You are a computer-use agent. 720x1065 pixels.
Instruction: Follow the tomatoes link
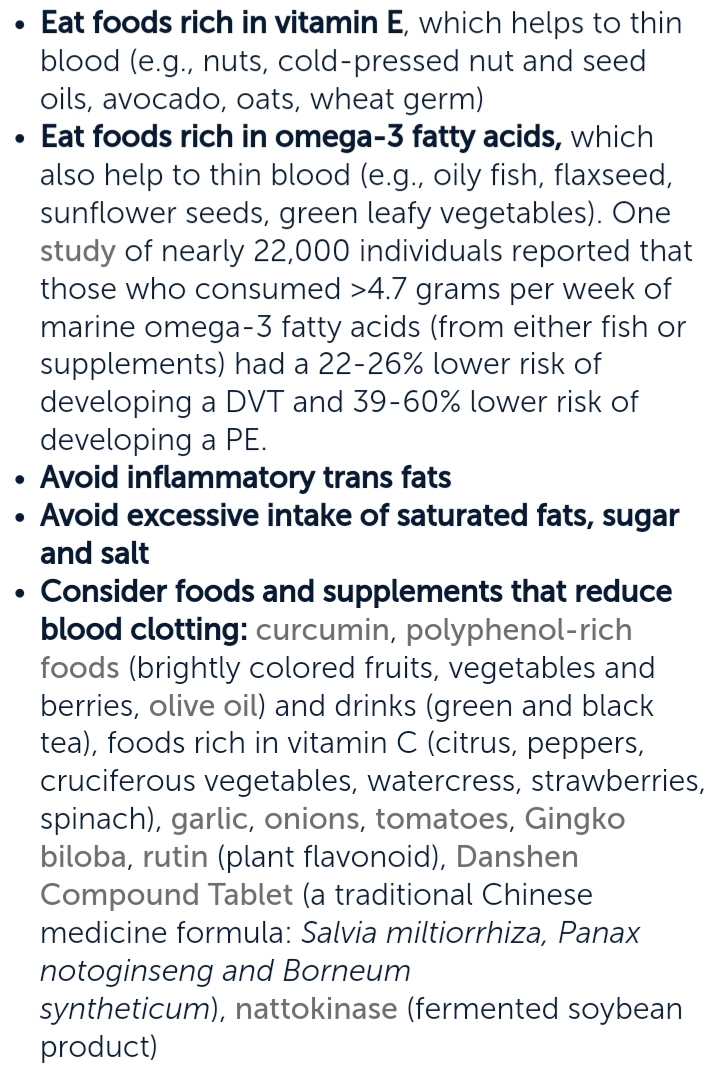click(x=441, y=820)
